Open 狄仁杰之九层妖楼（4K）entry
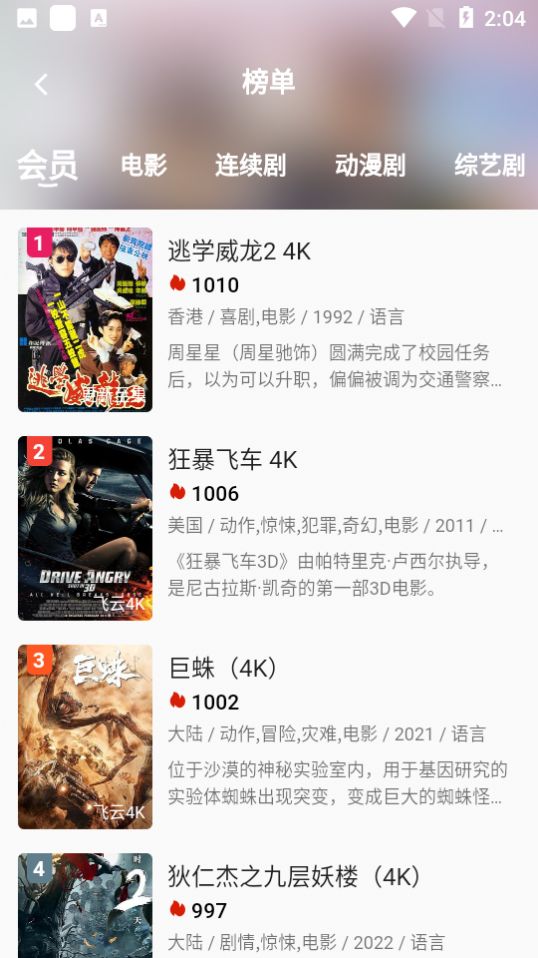Image resolution: width=538 pixels, height=958 pixels. [x=269, y=905]
